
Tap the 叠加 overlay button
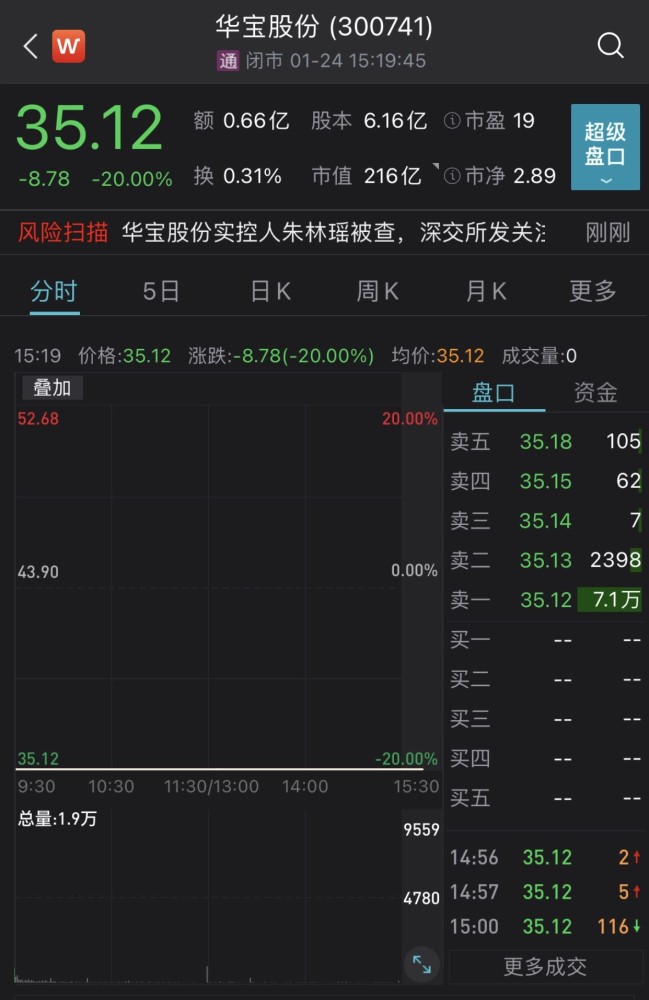pos(52,388)
